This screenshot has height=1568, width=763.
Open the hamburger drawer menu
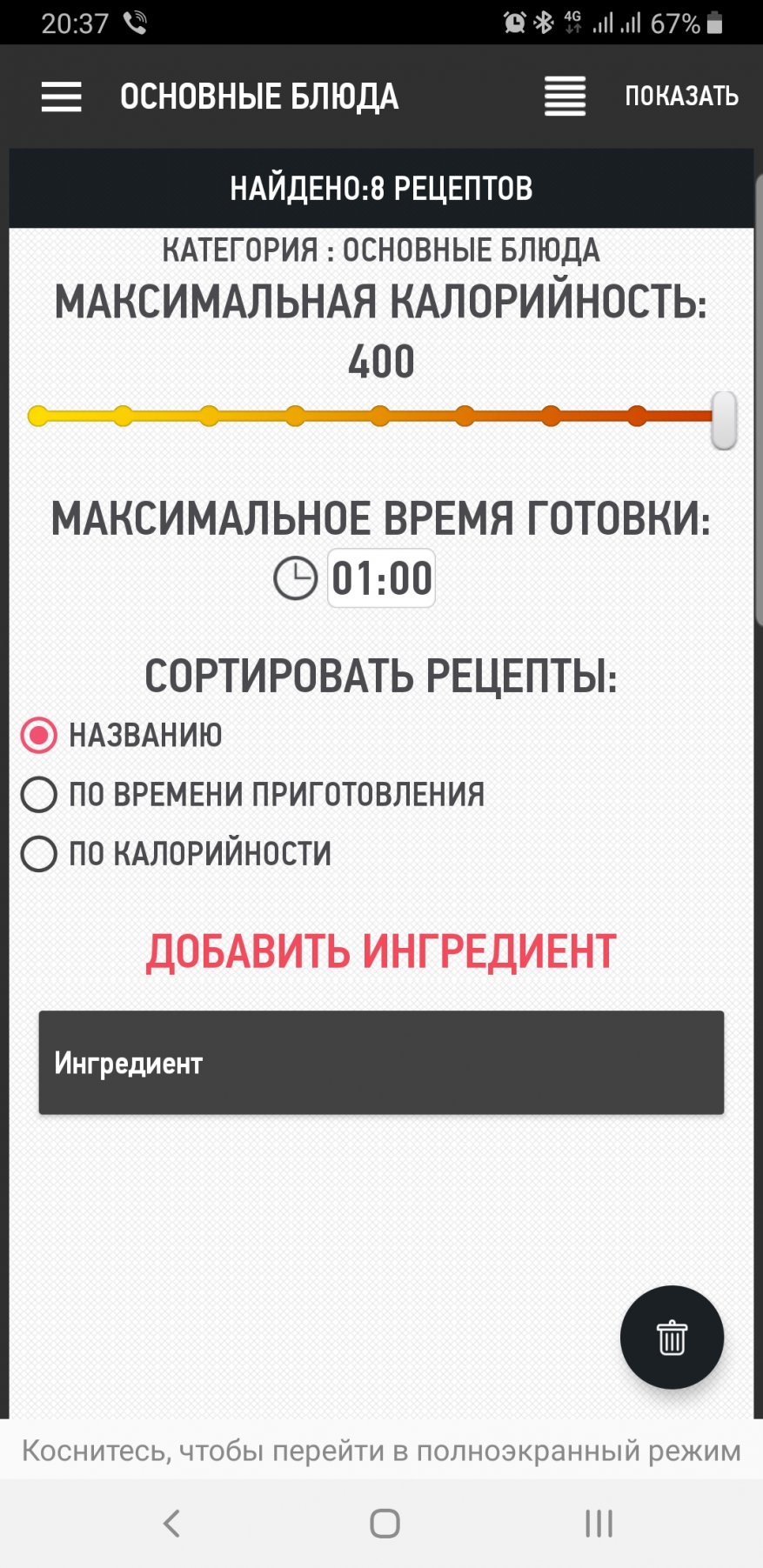click(x=61, y=97)
